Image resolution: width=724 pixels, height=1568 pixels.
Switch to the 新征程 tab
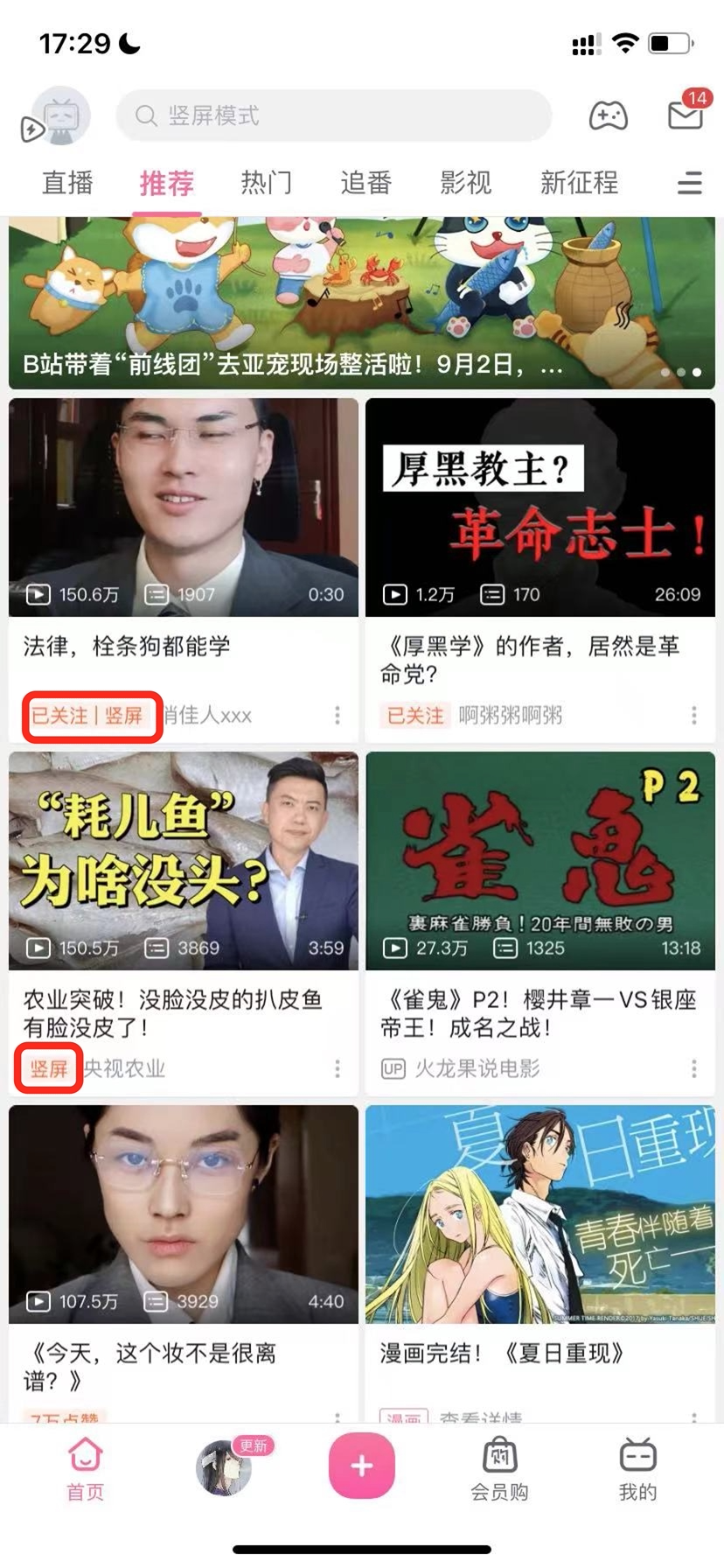(x=579, y=183)
